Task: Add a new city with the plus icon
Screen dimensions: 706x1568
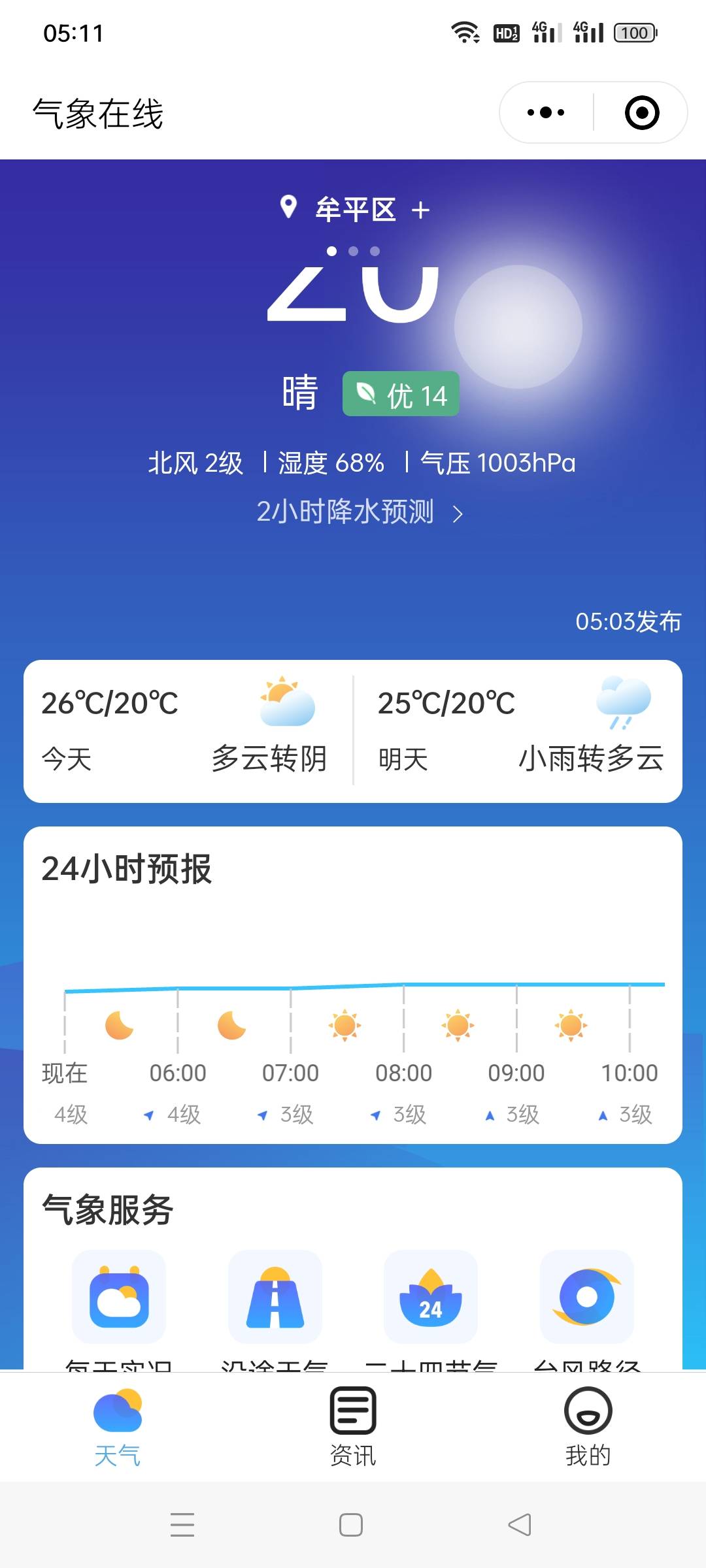Action: click(x=420, y=210)
